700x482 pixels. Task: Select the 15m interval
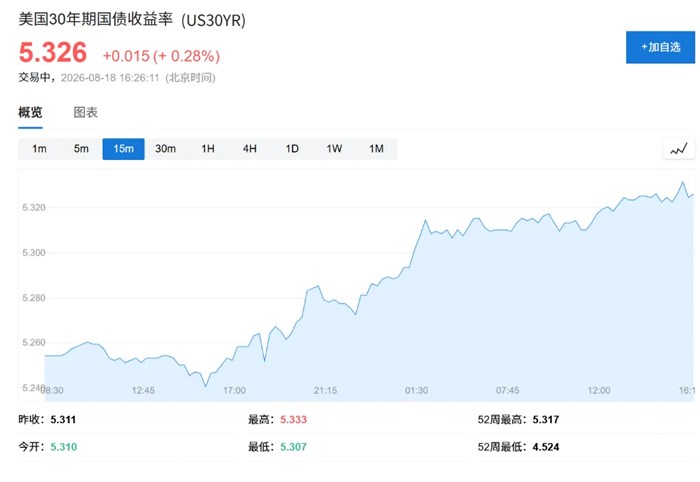pos(124,149)
